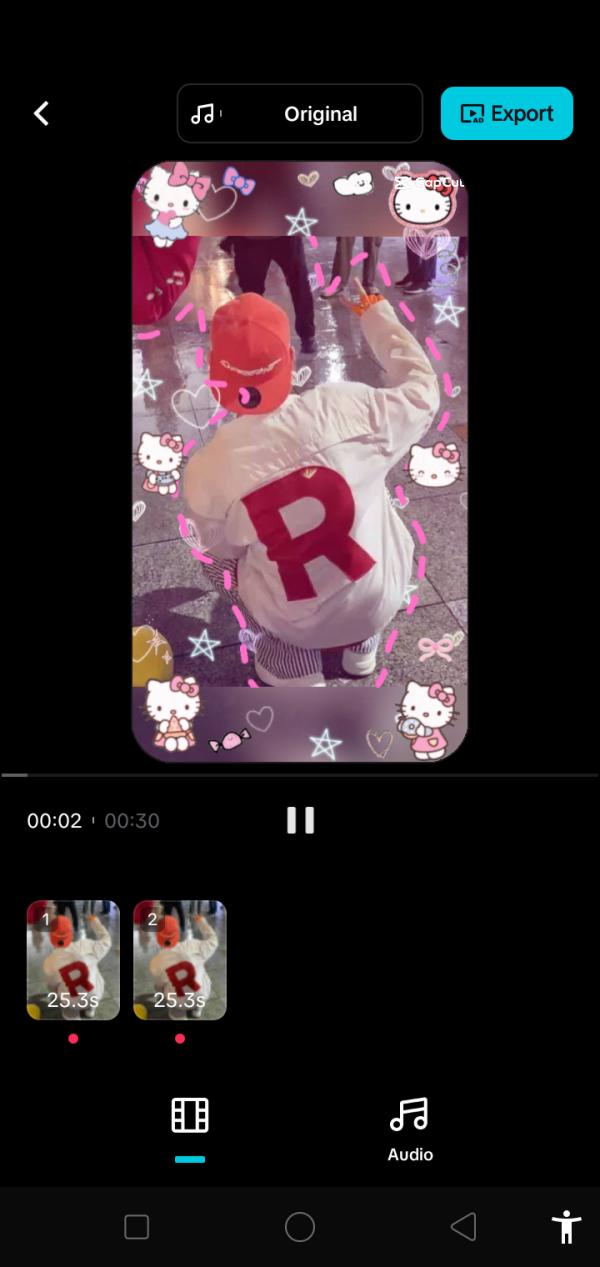This screenshot has width=600, height=1267.
Task: Export the video
Action: coord(507,114)
